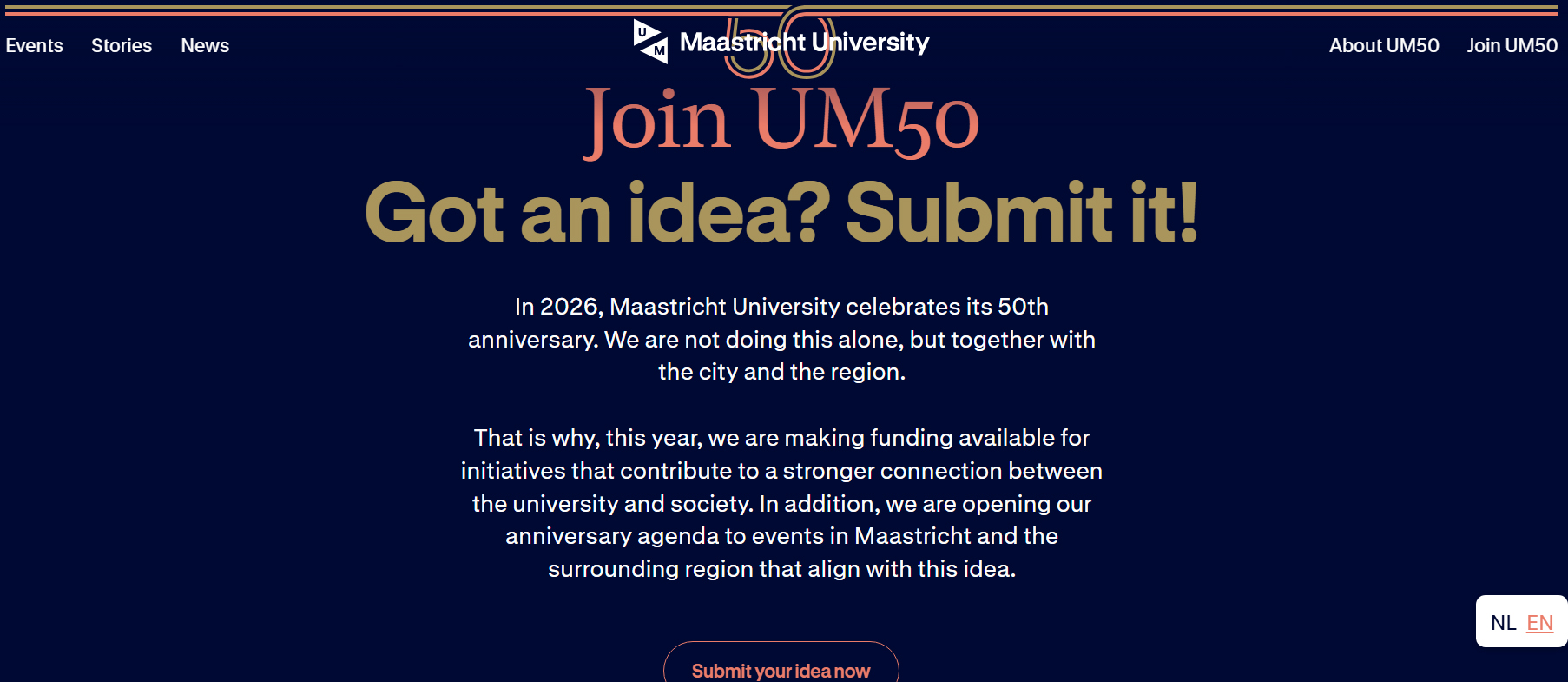Select Join UM50 in the header
Image resolution: width=1568 pixels, height=682 pixels.
tap(1512, 46)
